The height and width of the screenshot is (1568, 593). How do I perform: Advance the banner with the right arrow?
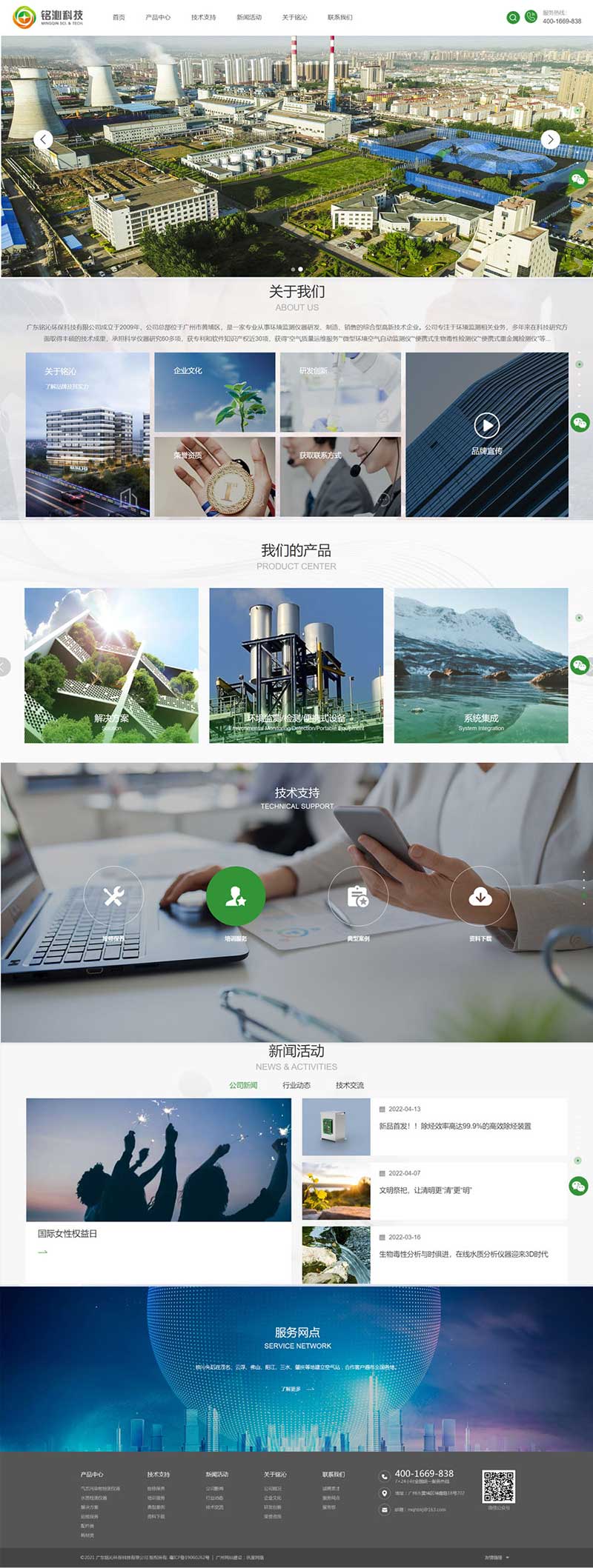[549, 139]
